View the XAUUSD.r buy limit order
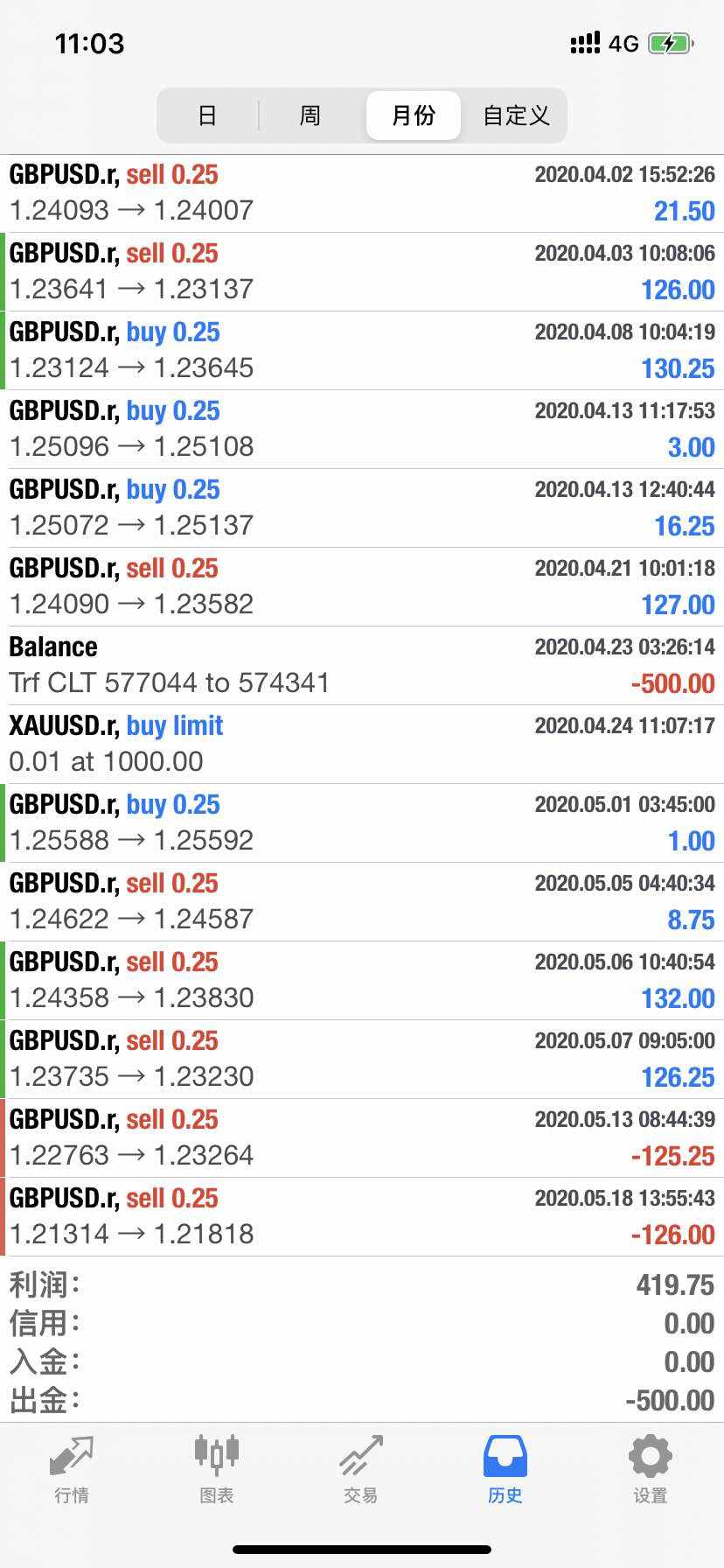 [x=362, y=745]
